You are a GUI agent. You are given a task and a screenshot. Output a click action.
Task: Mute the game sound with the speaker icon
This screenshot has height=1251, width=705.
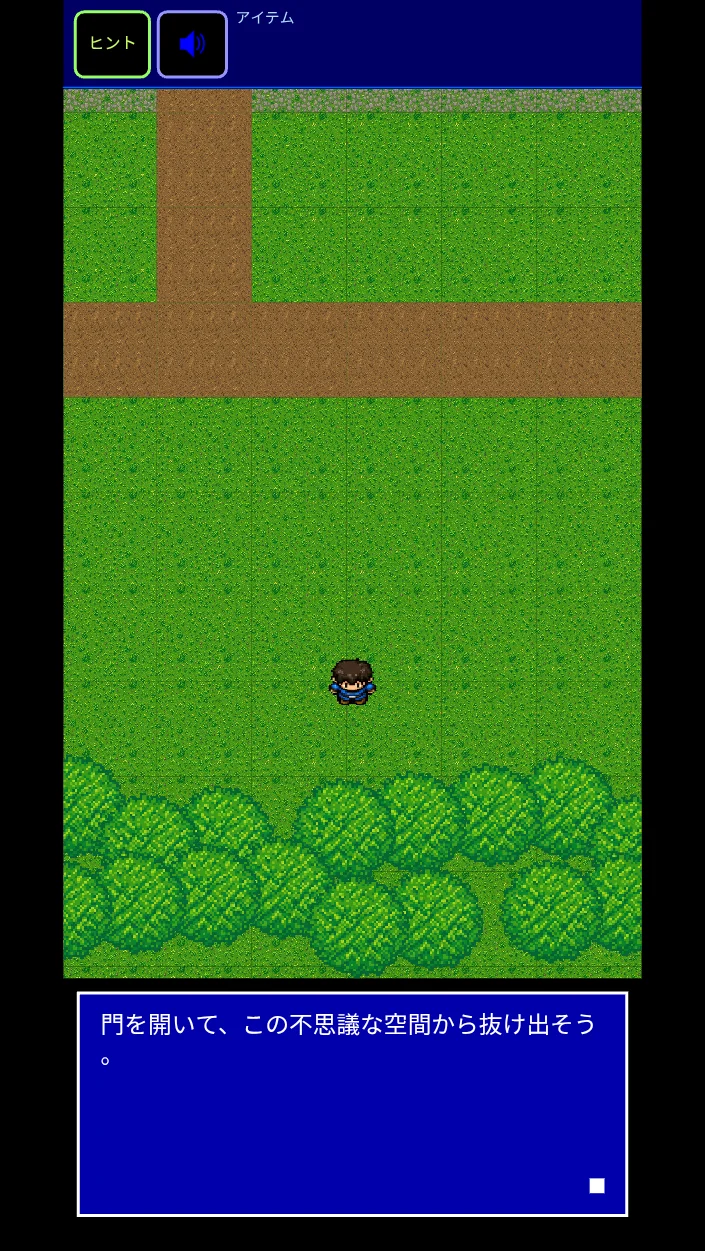(x=192, y=44)
